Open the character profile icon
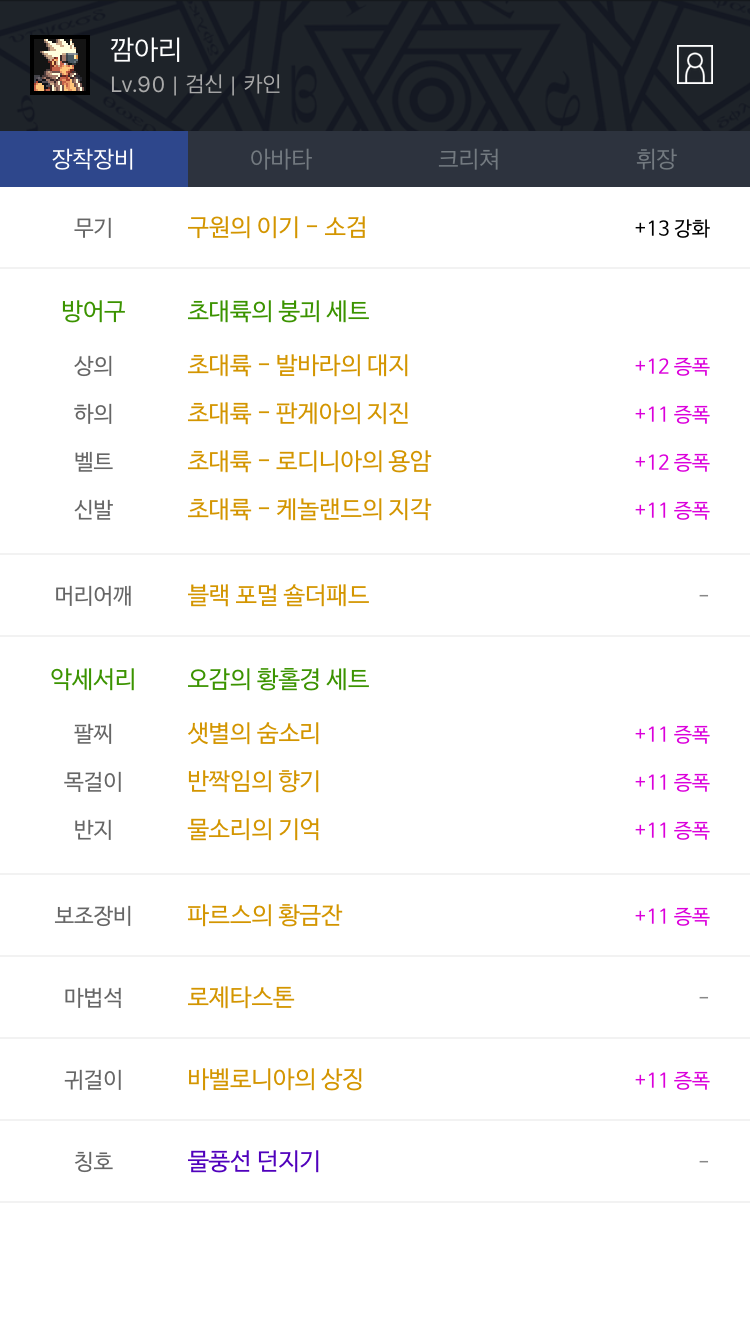Image resolution: width=750 pixels, height=1334 pixels. [695, 65]
